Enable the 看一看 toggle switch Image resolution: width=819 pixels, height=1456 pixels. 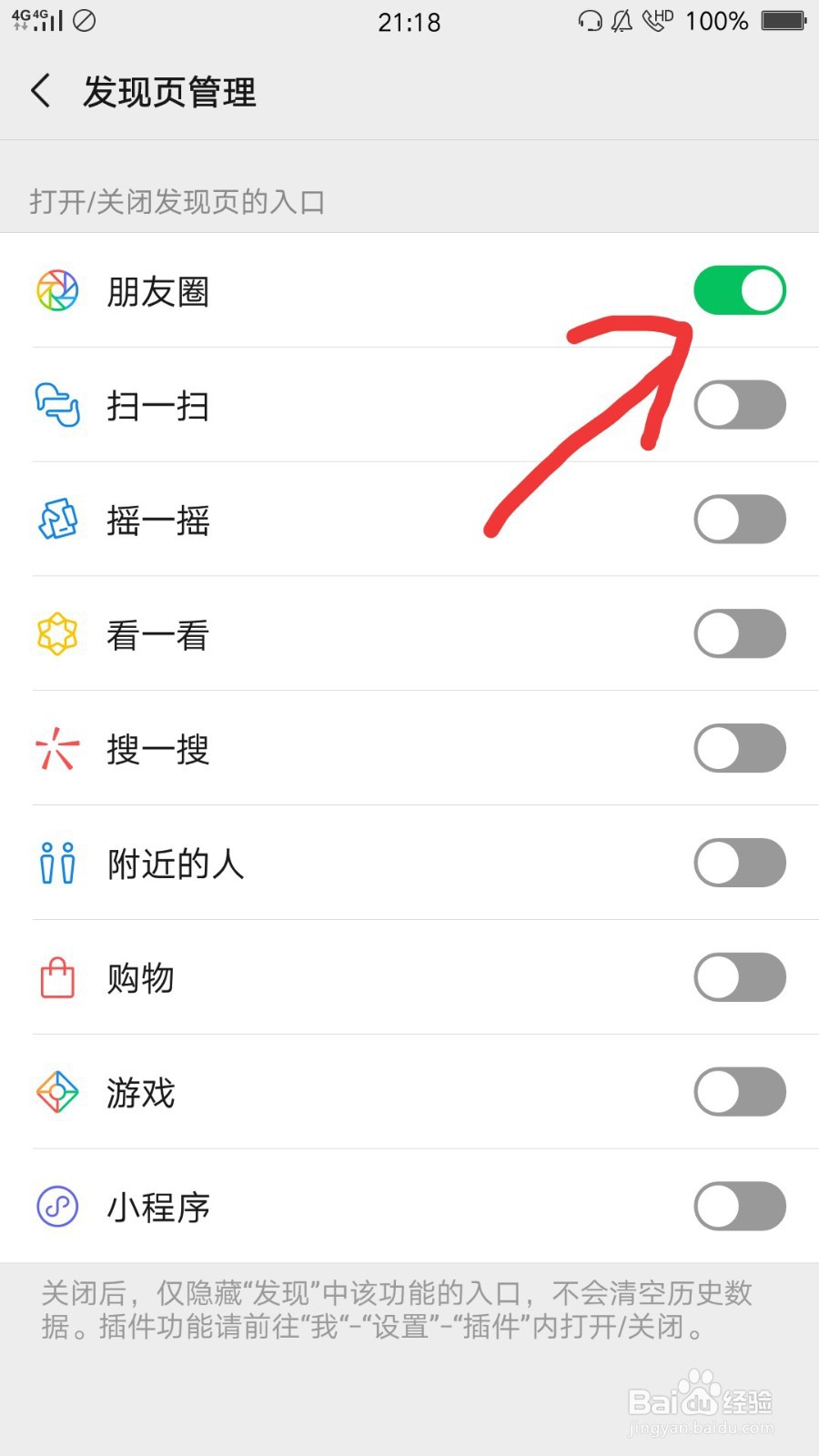[740, 634]
